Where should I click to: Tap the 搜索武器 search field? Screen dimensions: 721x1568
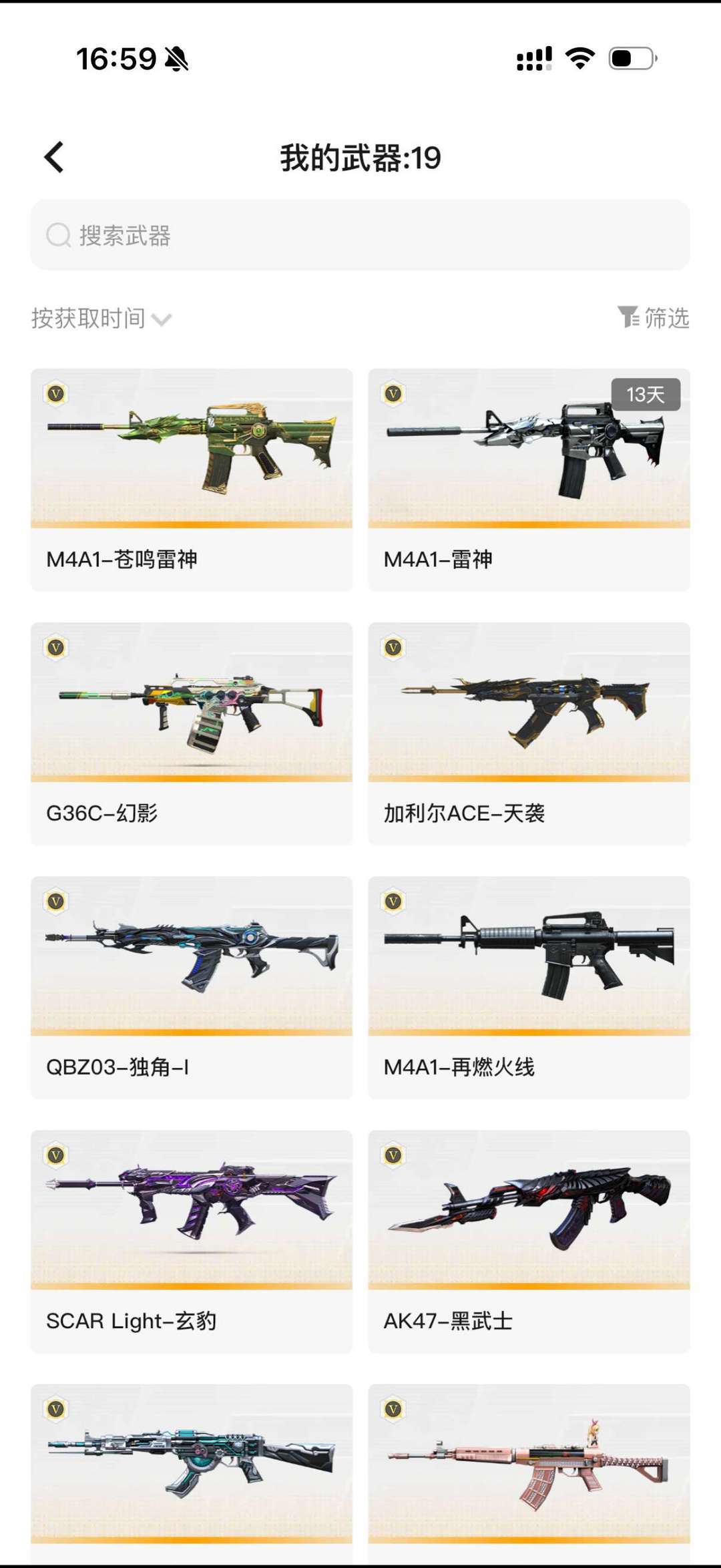click(x=360, y=235)
